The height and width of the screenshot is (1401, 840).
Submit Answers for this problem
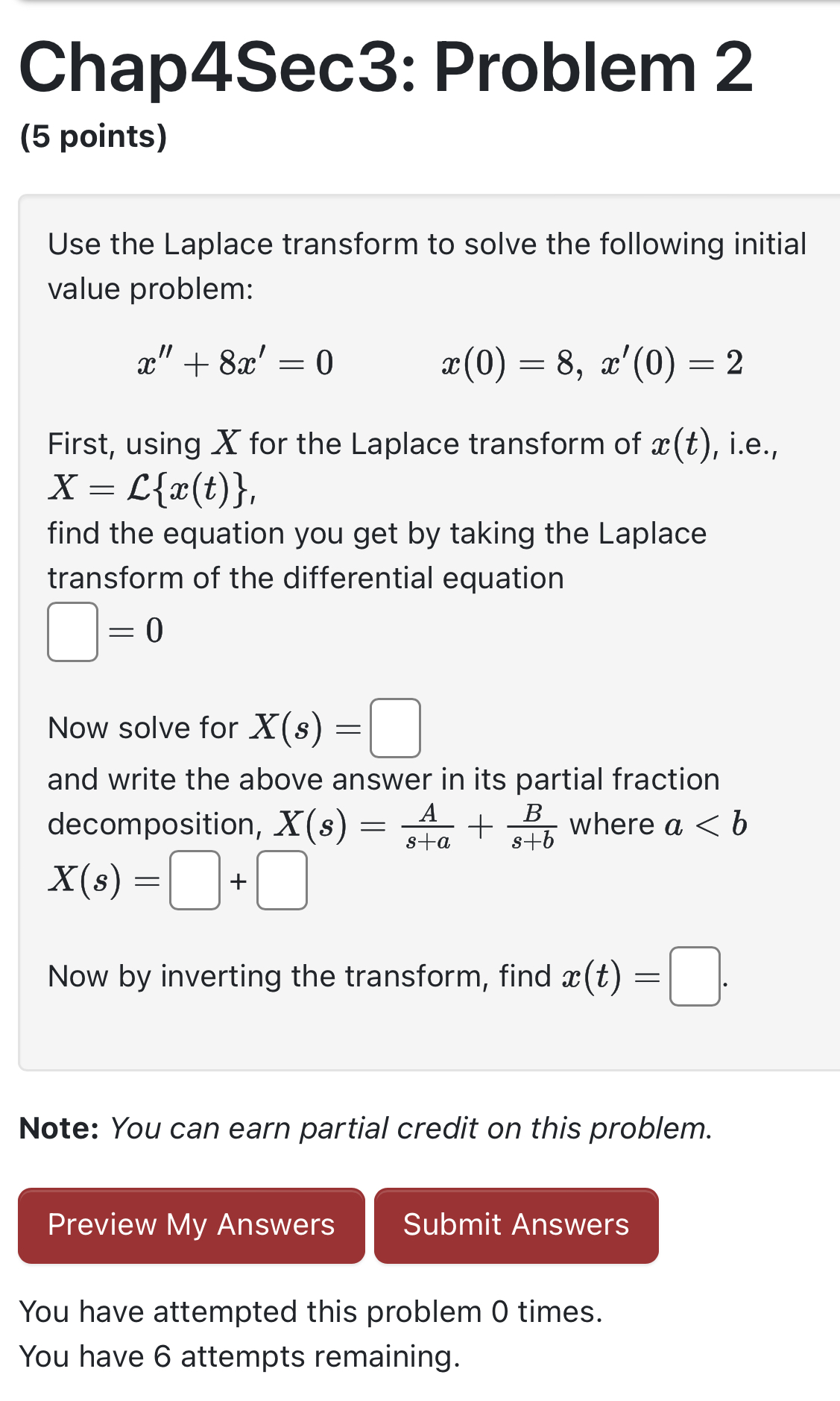(x=516, y=1225)
